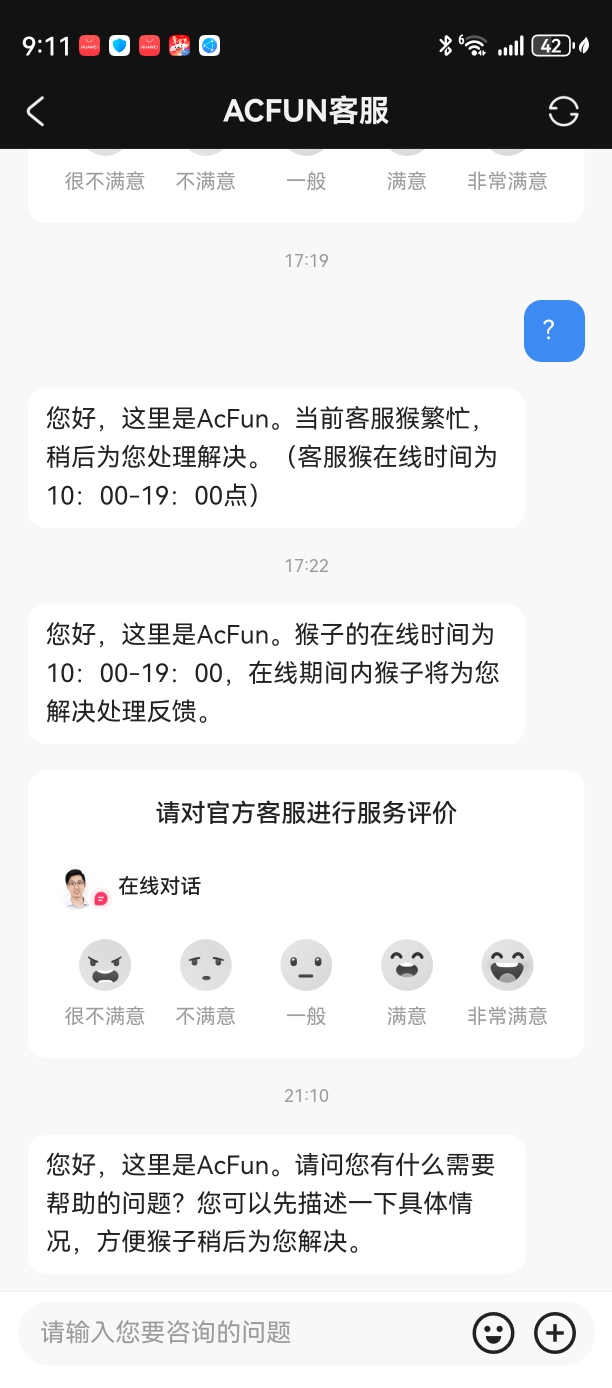
Task: Go back from the ACFUN客服 chat
Action: click(35, 111)
